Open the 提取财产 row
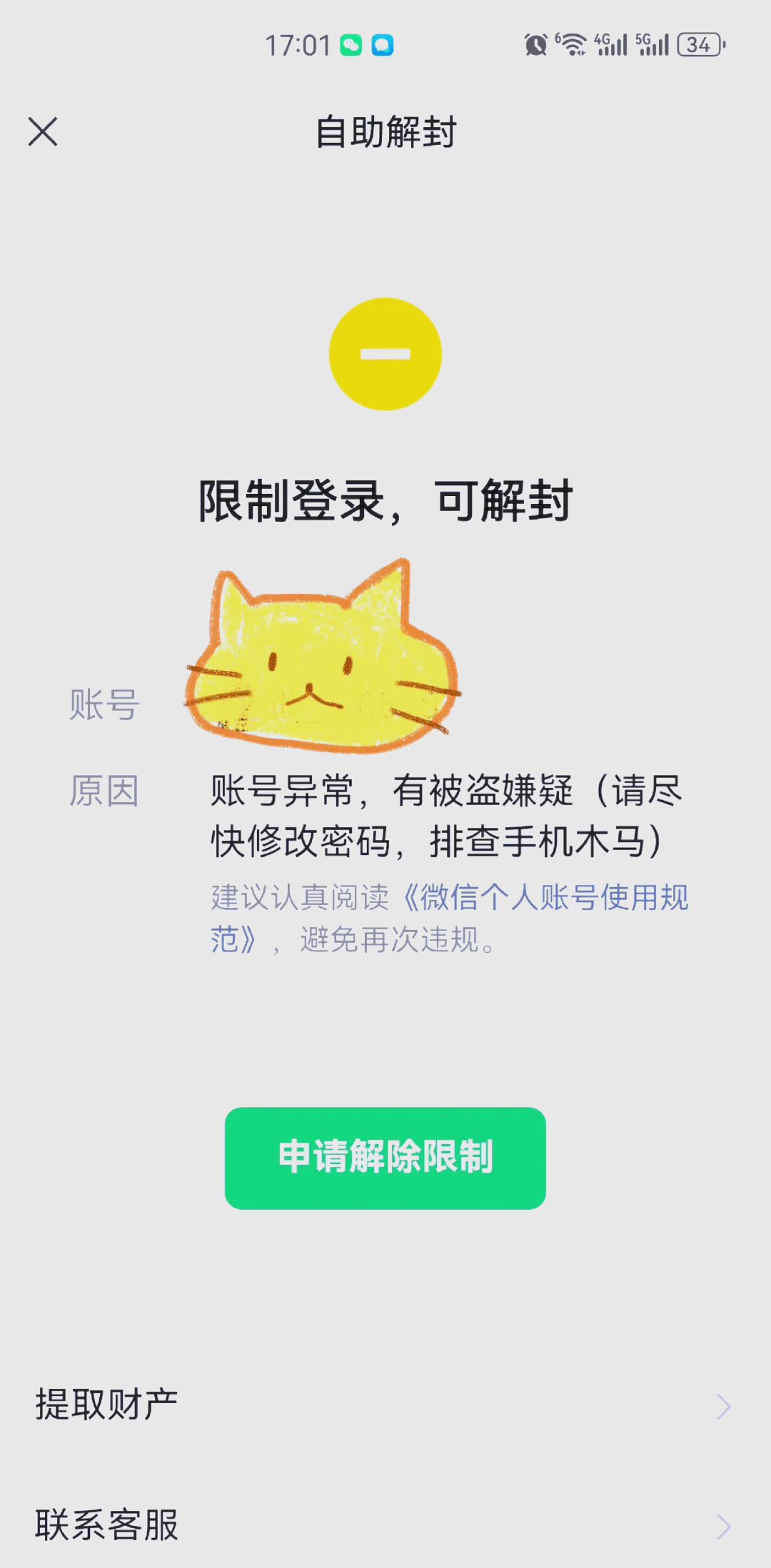771x1568 pixels. [x=385, y=1405]
